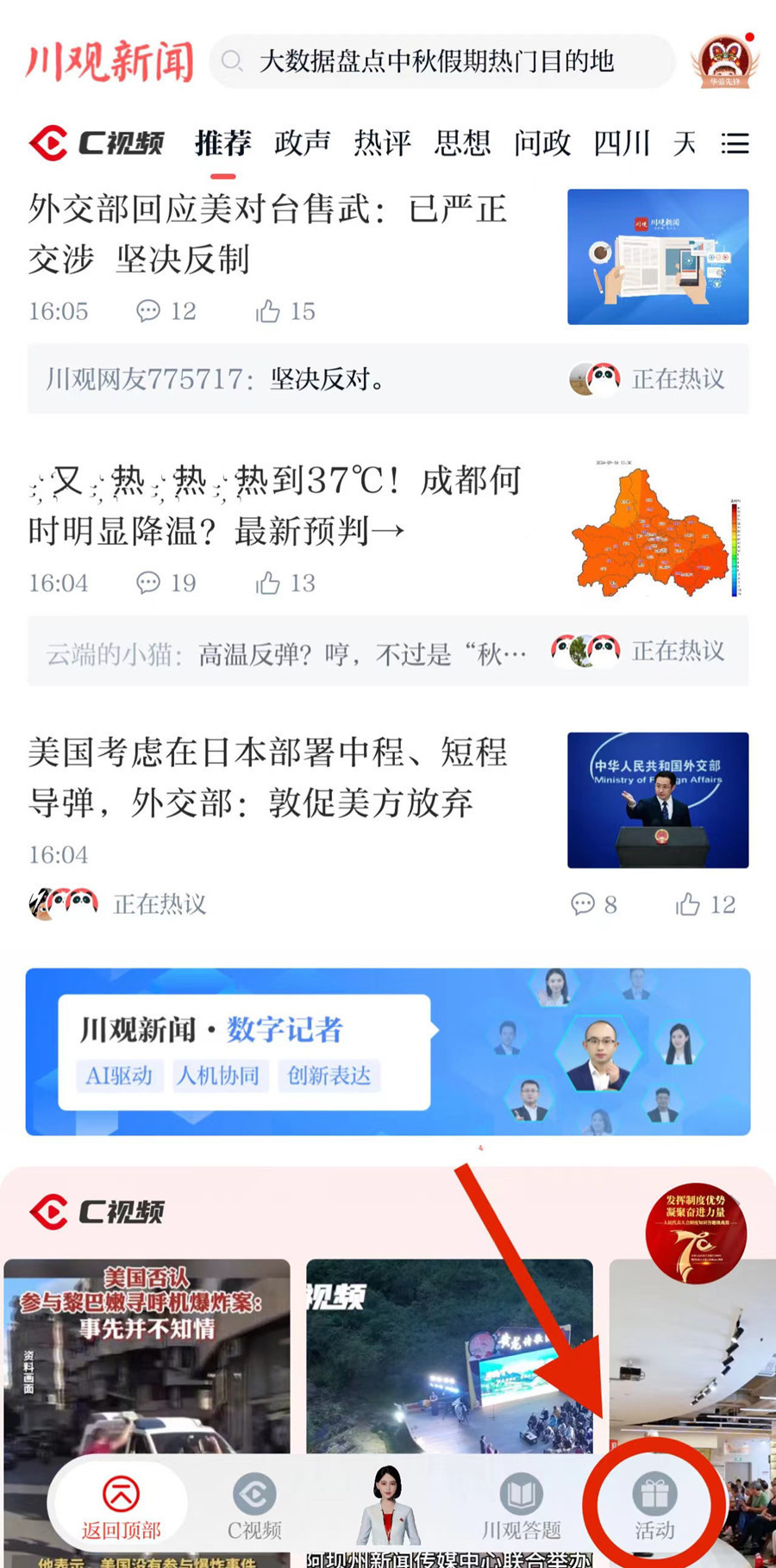Image resolution: width=776 pixels, height=1568 pixels.
Task: Open article 美国考虑在日本部署中程、短程导弹
Action: (x=267, y=778)
